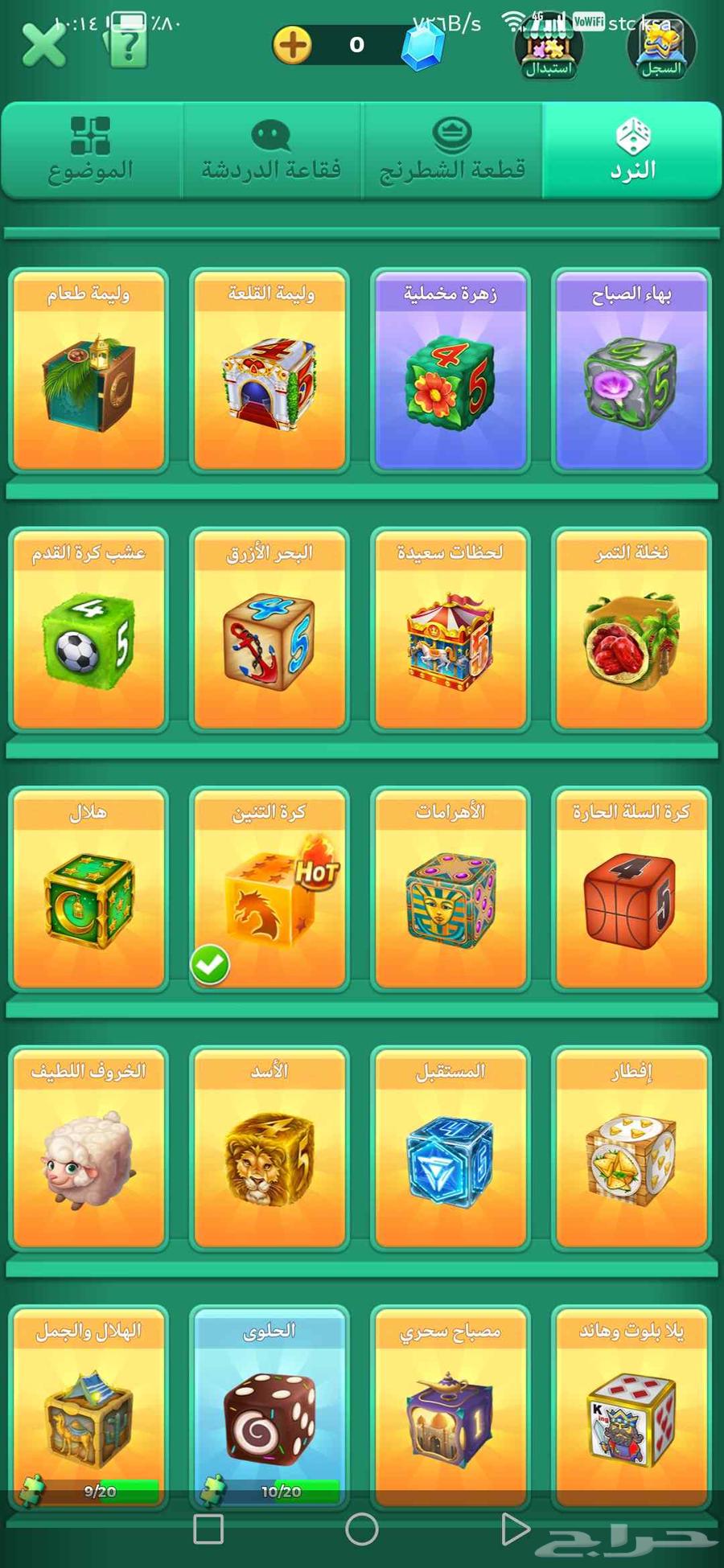Viewport: 724px width, 1568px height.
Task: Select the نخلة التمر dice
Action: 631,630
